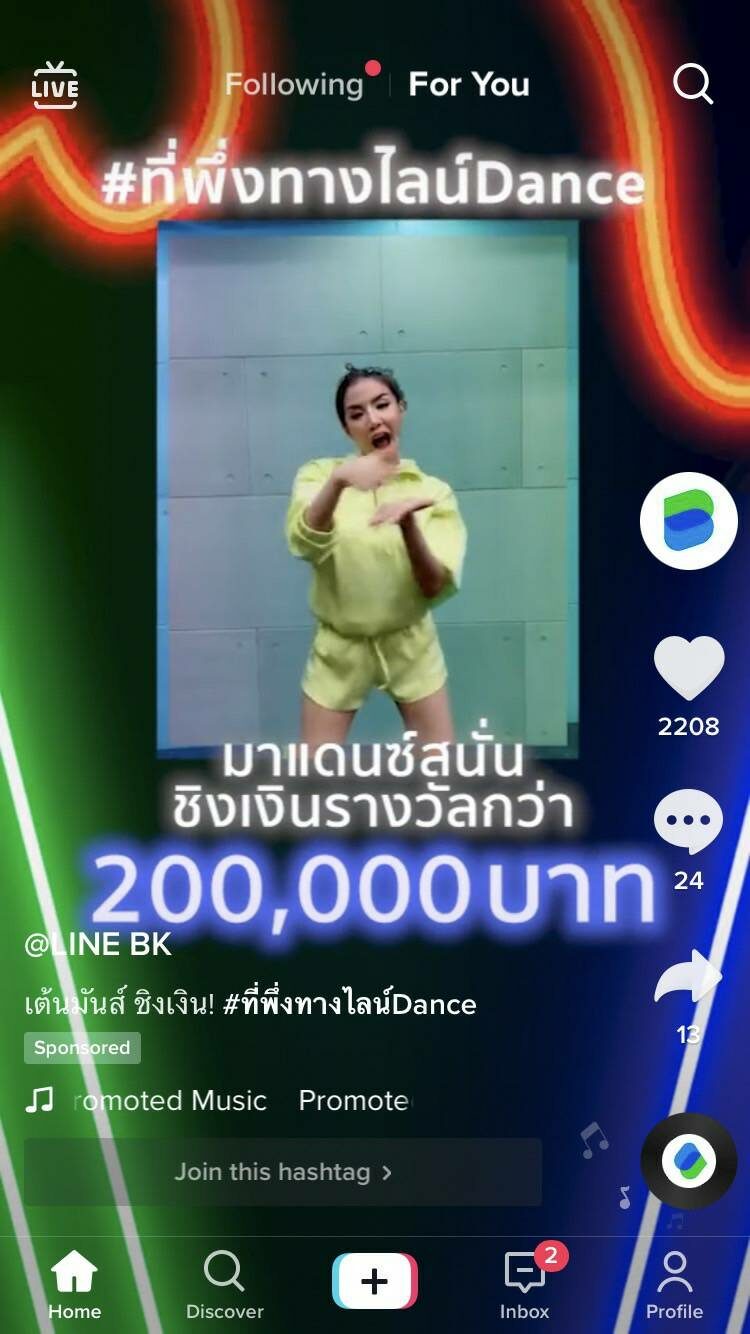Tap Join this hashtag button
Image resolution: width=750 pixels, height=1334 pixels.
[283, 1172]
